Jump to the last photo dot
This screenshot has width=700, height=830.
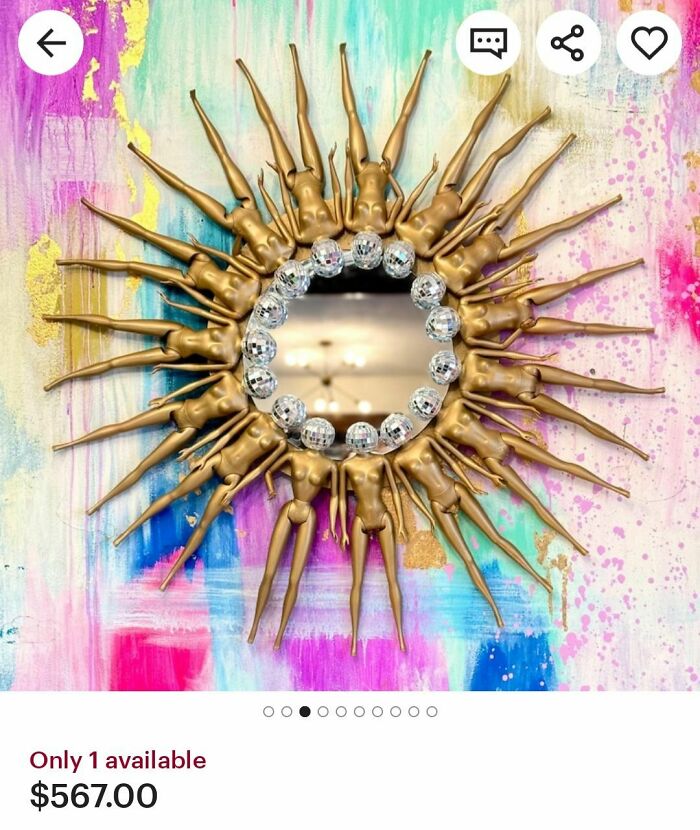pyautogui.click(x=432, y=712)
